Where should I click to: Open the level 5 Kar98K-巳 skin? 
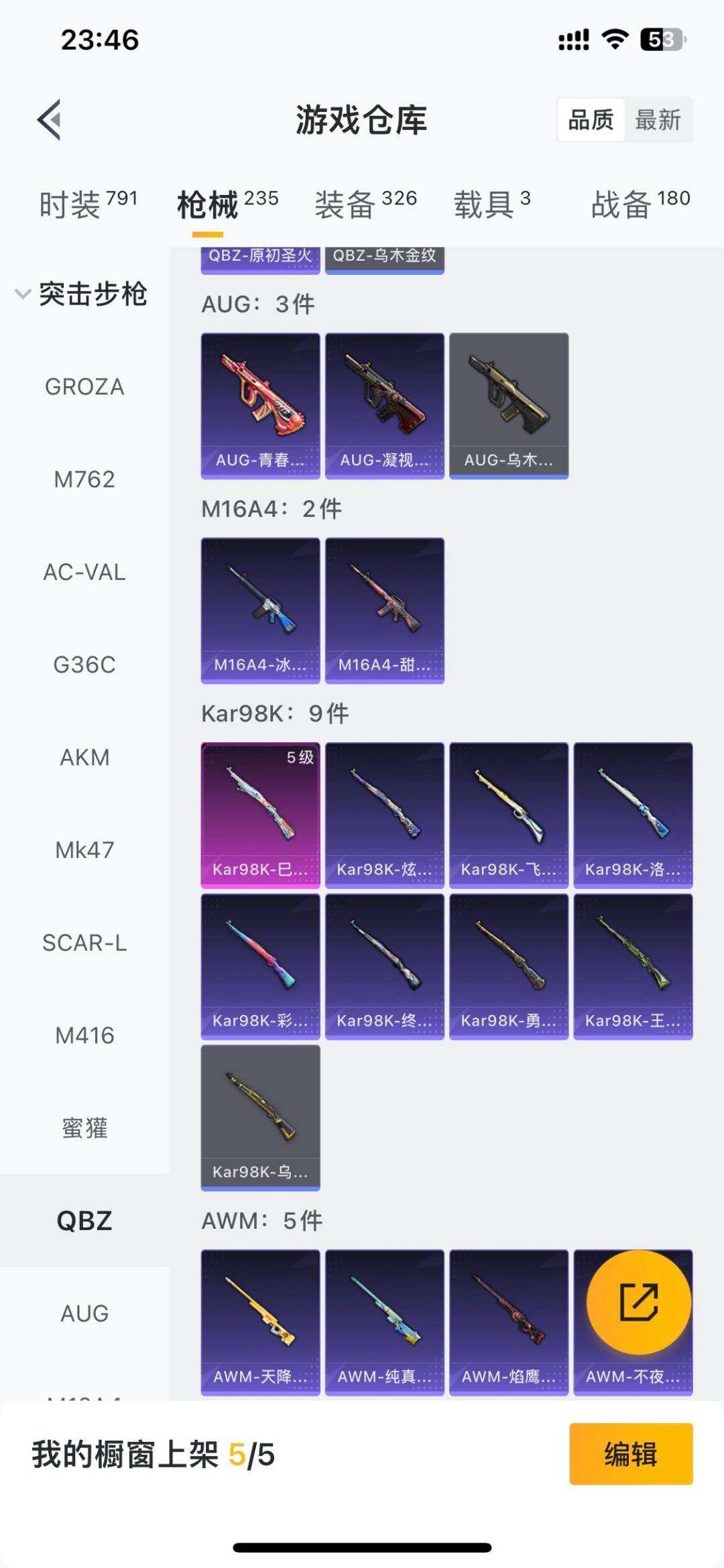260,815
